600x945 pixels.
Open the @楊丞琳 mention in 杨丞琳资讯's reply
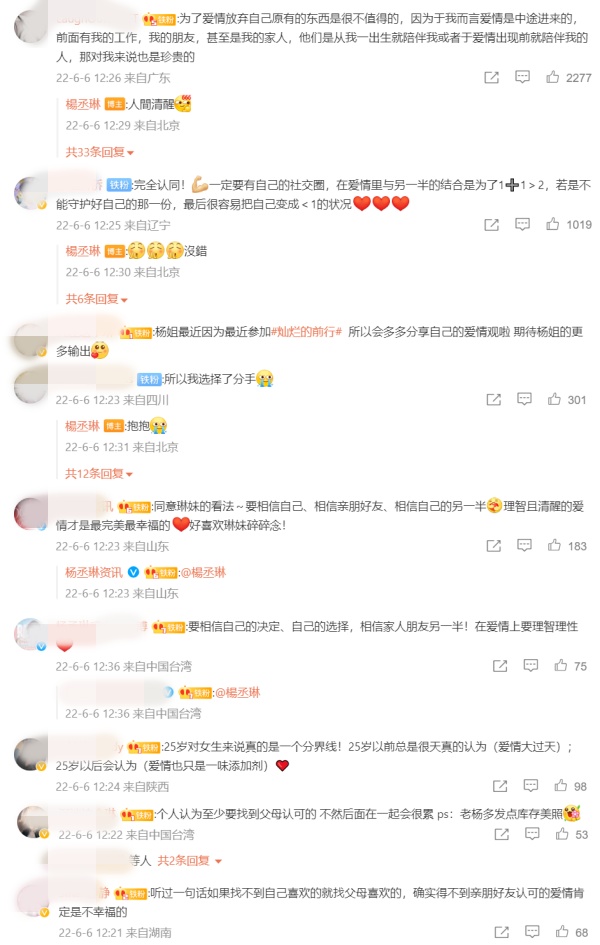pyautogui.click(x=202, y=572)
